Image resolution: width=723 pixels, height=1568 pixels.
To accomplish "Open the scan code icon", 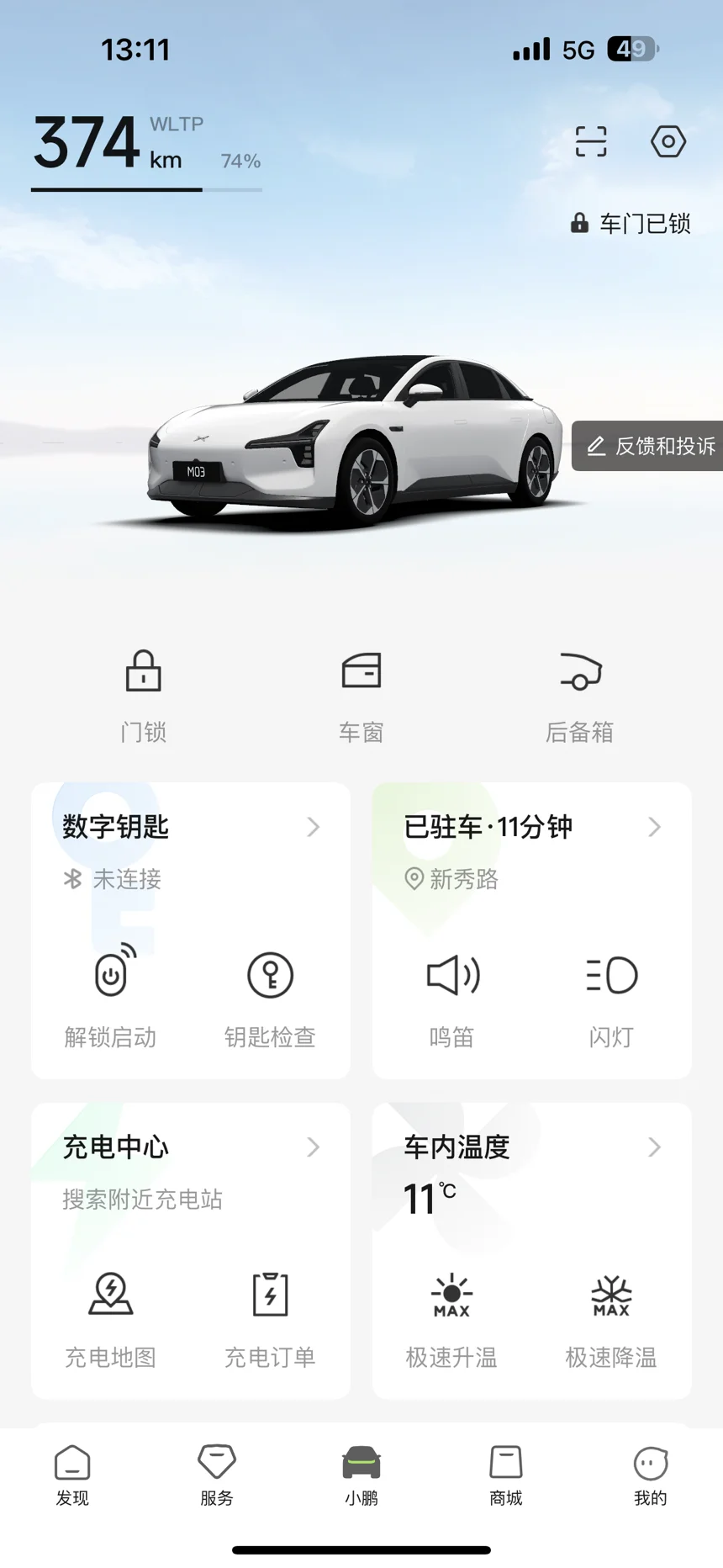I will point(590,141).
